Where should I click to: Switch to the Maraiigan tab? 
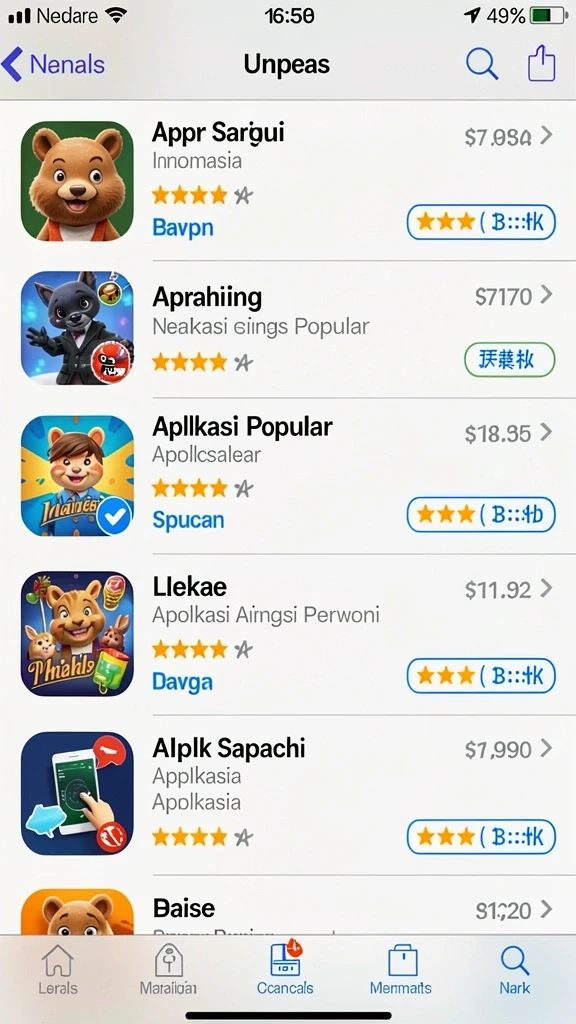point(168,970)
